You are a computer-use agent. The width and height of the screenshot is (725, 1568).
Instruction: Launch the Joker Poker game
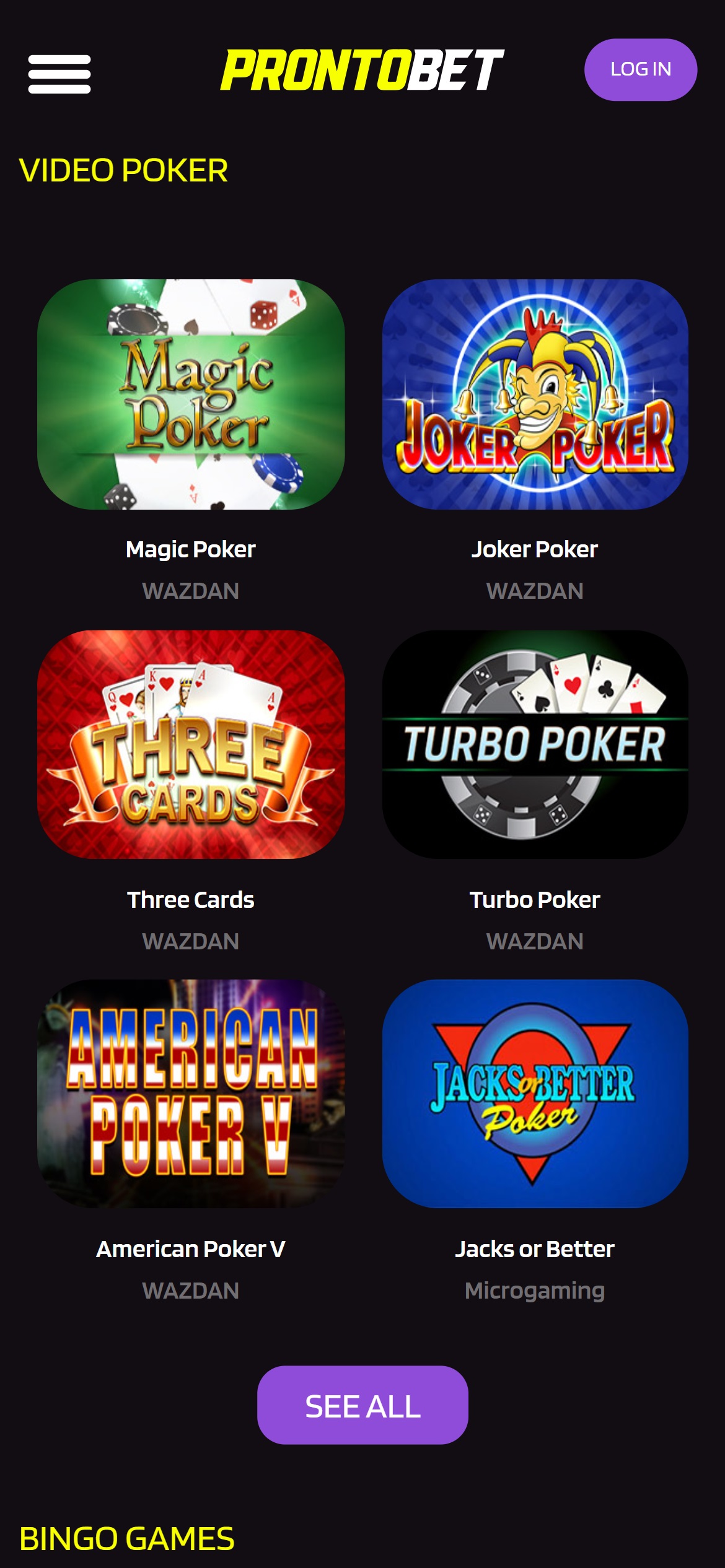pos(535,394)
